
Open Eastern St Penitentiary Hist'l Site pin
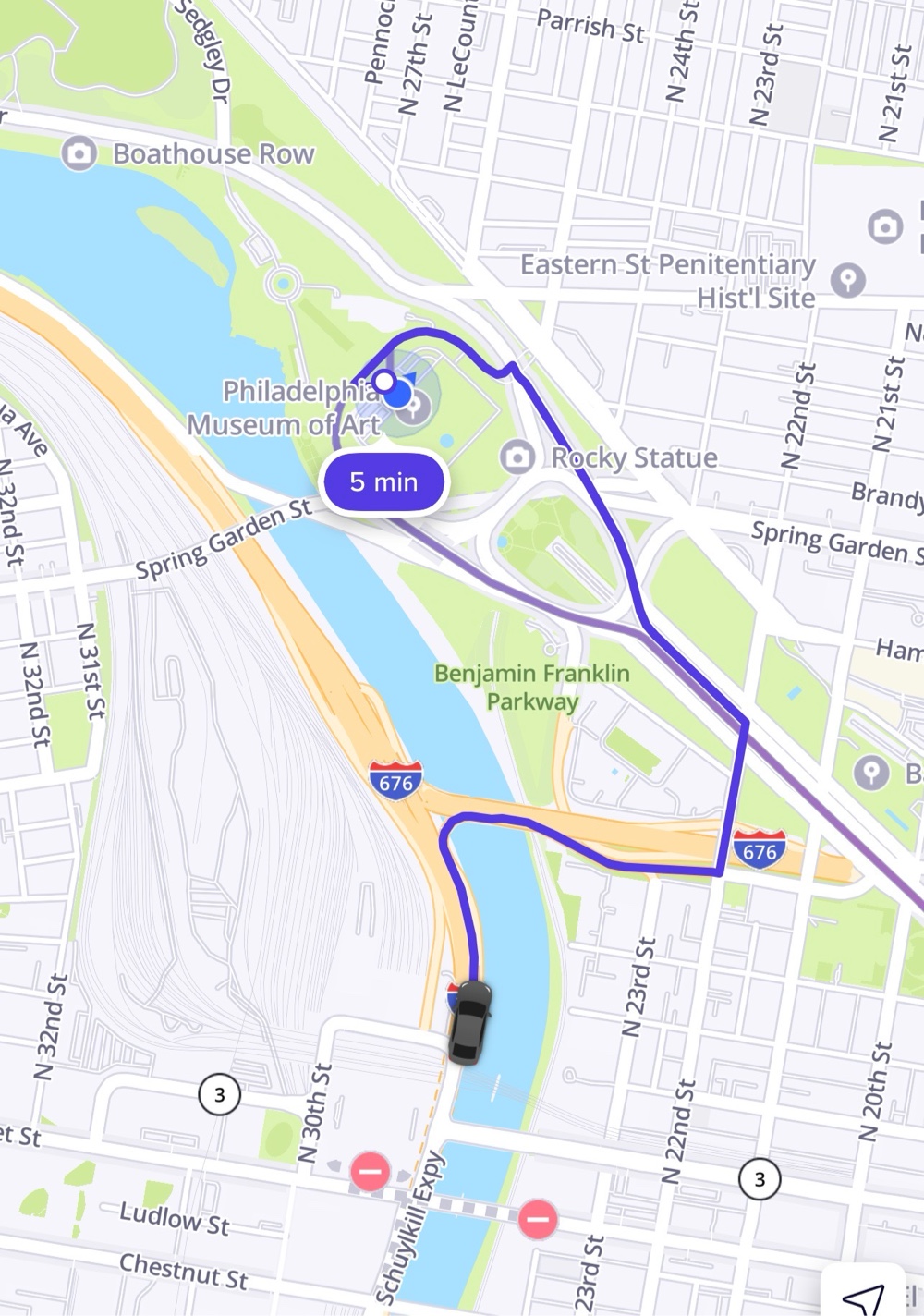click(x=847, y=279)
